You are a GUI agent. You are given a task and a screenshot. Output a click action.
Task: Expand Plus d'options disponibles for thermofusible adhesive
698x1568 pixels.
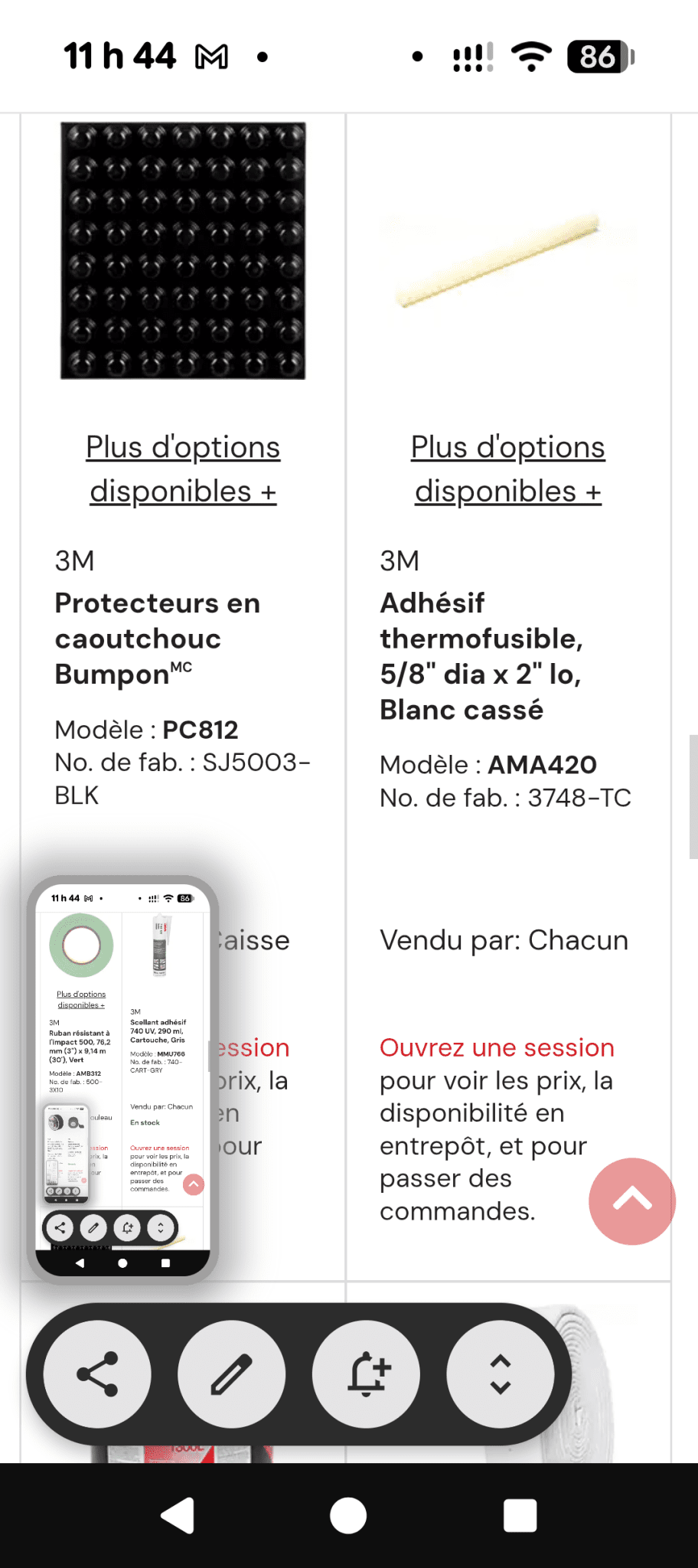[507, 469]
